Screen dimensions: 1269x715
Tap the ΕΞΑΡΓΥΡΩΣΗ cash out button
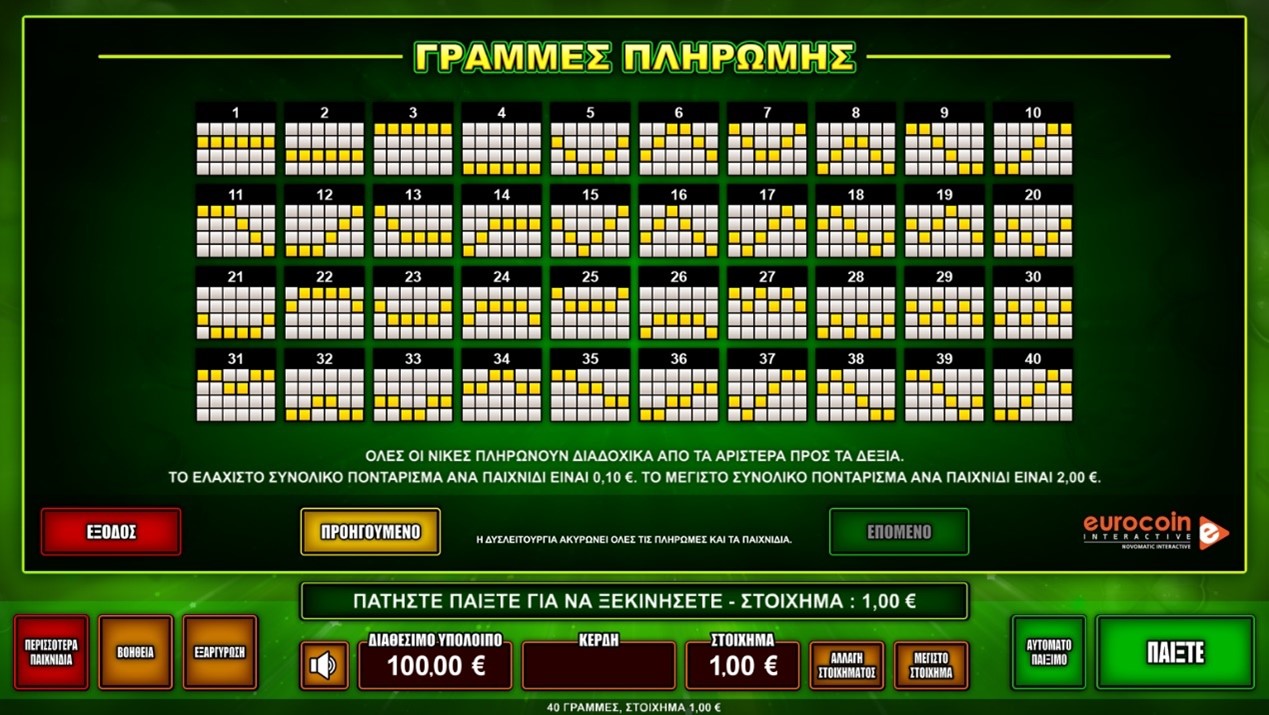[220, 652]
